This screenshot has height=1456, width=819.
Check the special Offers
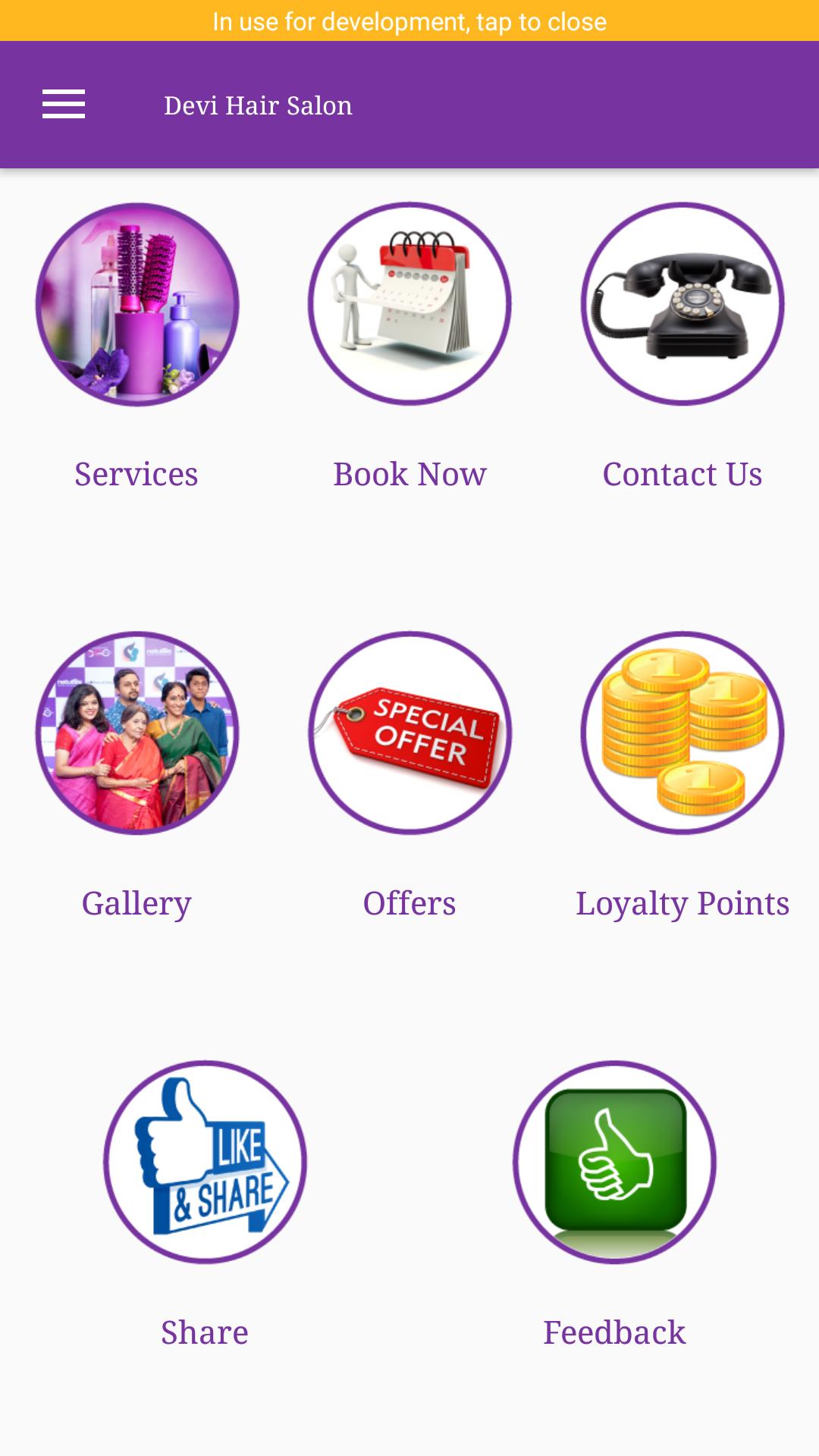(409, 733)
